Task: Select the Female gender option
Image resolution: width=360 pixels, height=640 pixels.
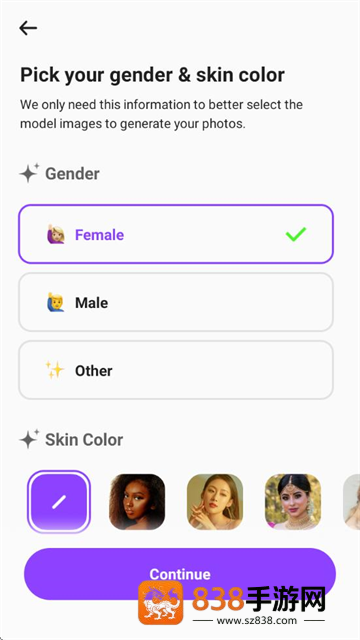Action: click(176, 234)
